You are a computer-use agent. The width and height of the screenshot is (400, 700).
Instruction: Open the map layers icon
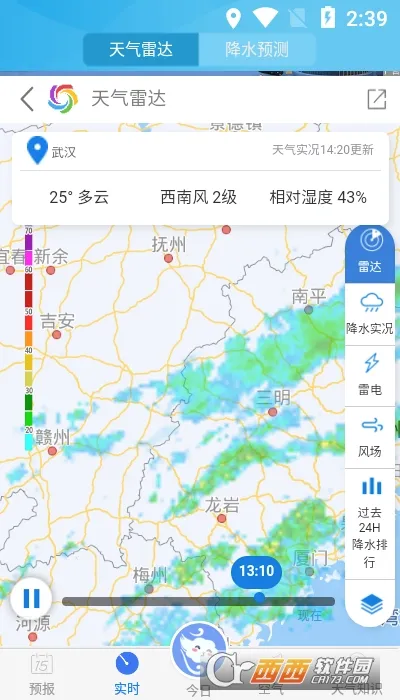pyautogui.click(x=371, y=605)
